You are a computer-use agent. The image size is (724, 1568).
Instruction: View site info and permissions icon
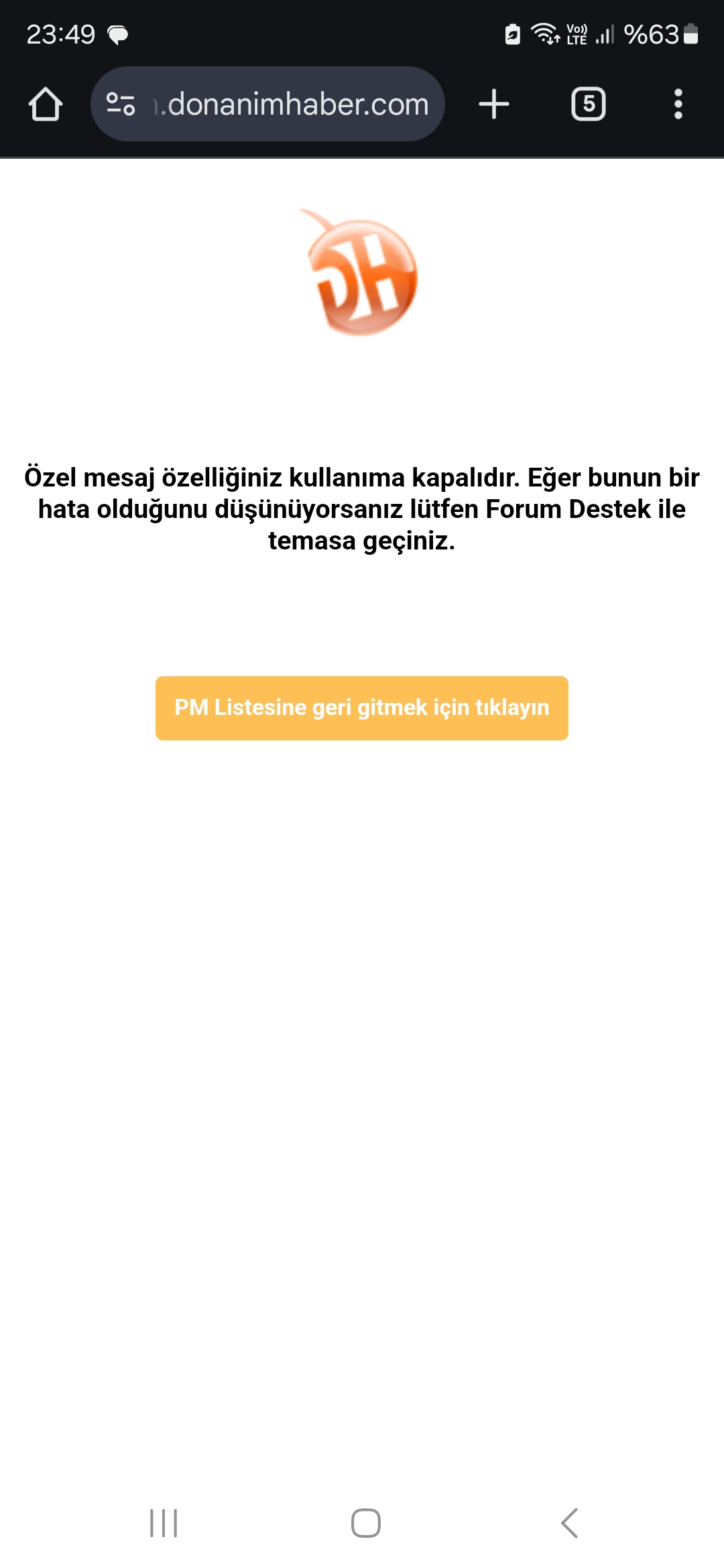[x=121, y=105]
